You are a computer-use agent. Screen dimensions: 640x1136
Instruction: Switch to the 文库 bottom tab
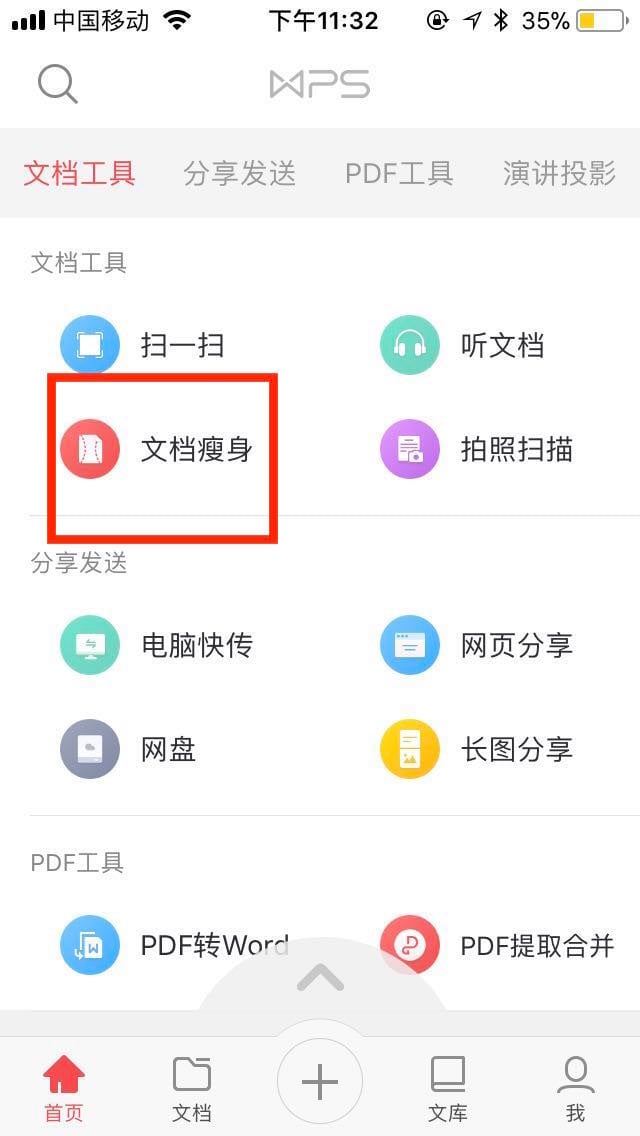pyautogui.click(x=447, y=1087)
